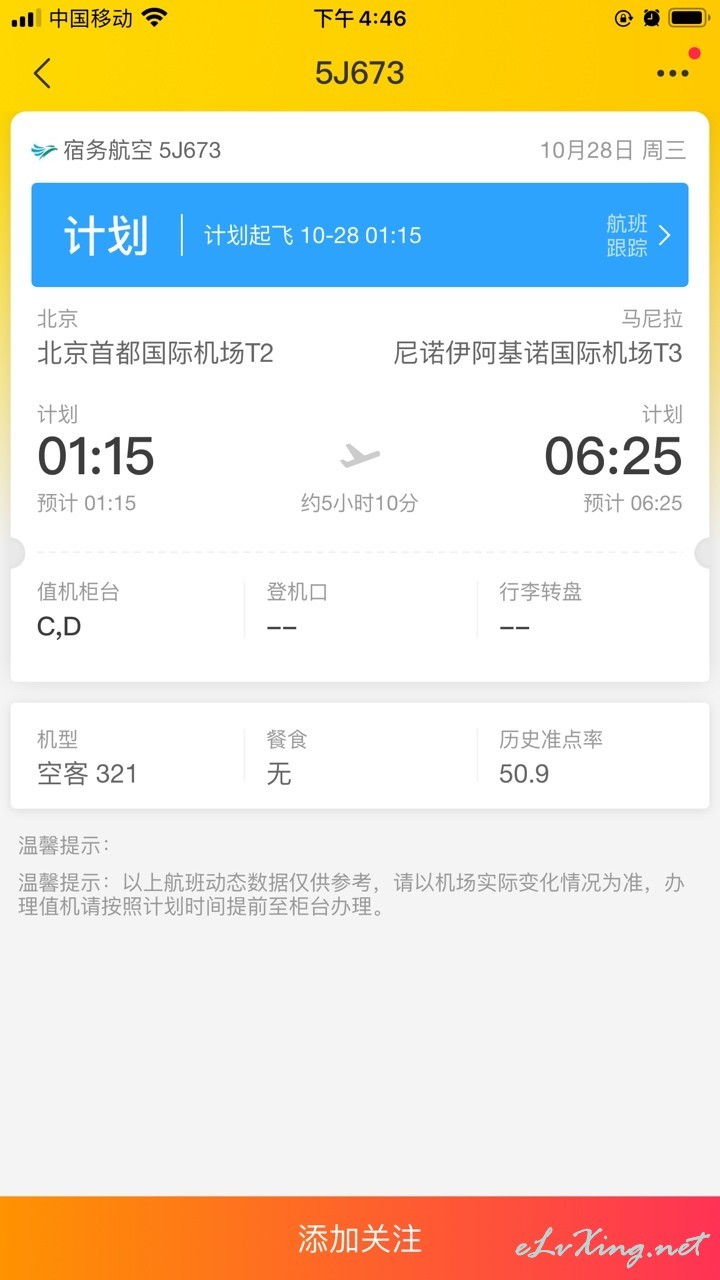Open 航班跟踪 flight tracking
Screen dimensions: 720x1280
[638, 236]
